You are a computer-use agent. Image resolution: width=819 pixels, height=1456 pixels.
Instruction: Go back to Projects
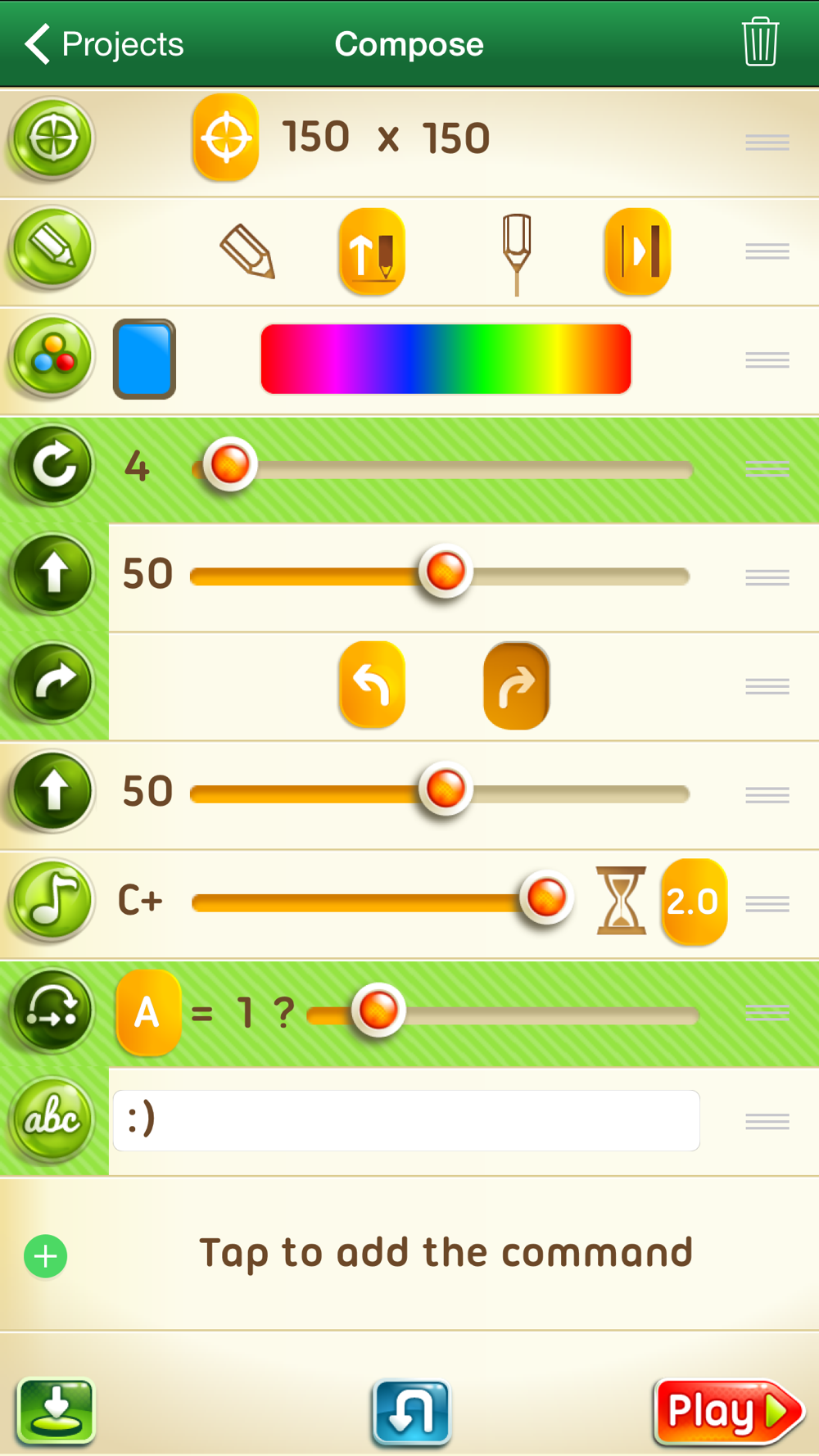104,44
